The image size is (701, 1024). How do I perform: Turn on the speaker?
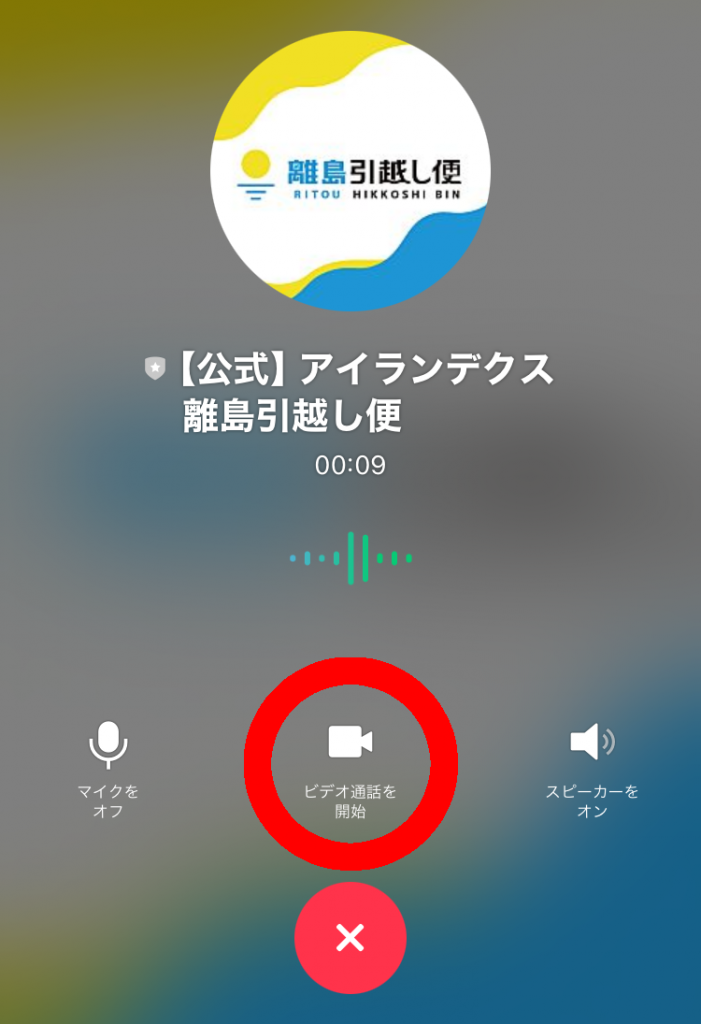pos(592,743)
